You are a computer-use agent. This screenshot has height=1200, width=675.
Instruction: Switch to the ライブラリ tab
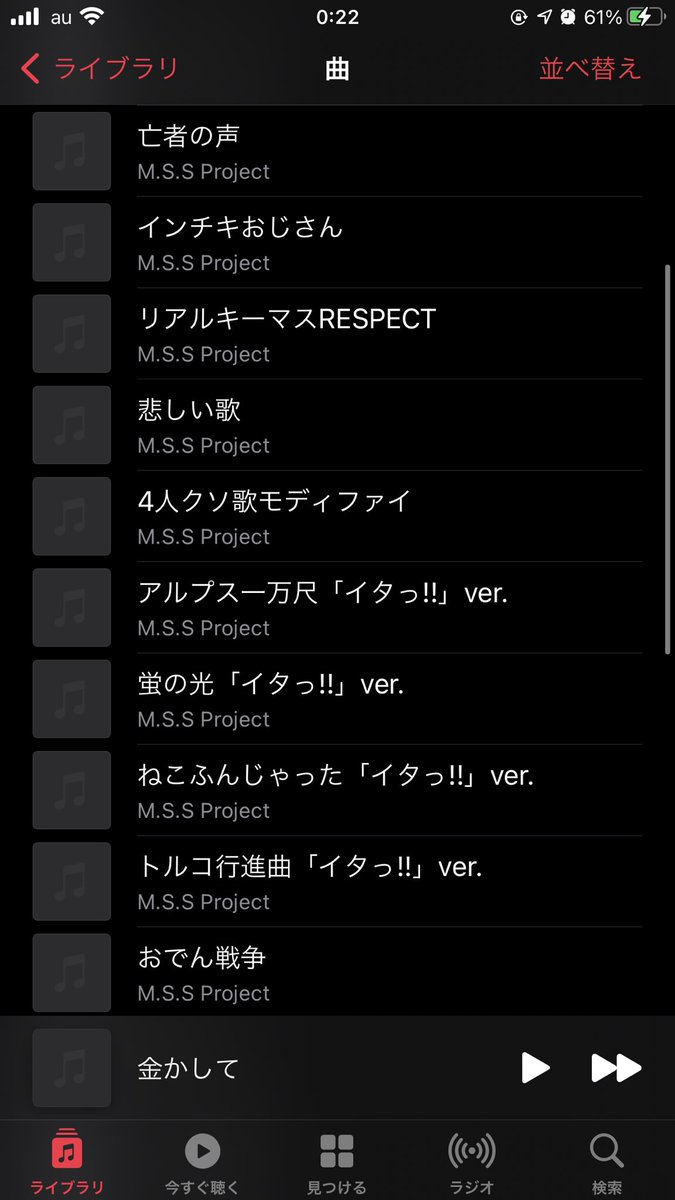(67, 1162)
